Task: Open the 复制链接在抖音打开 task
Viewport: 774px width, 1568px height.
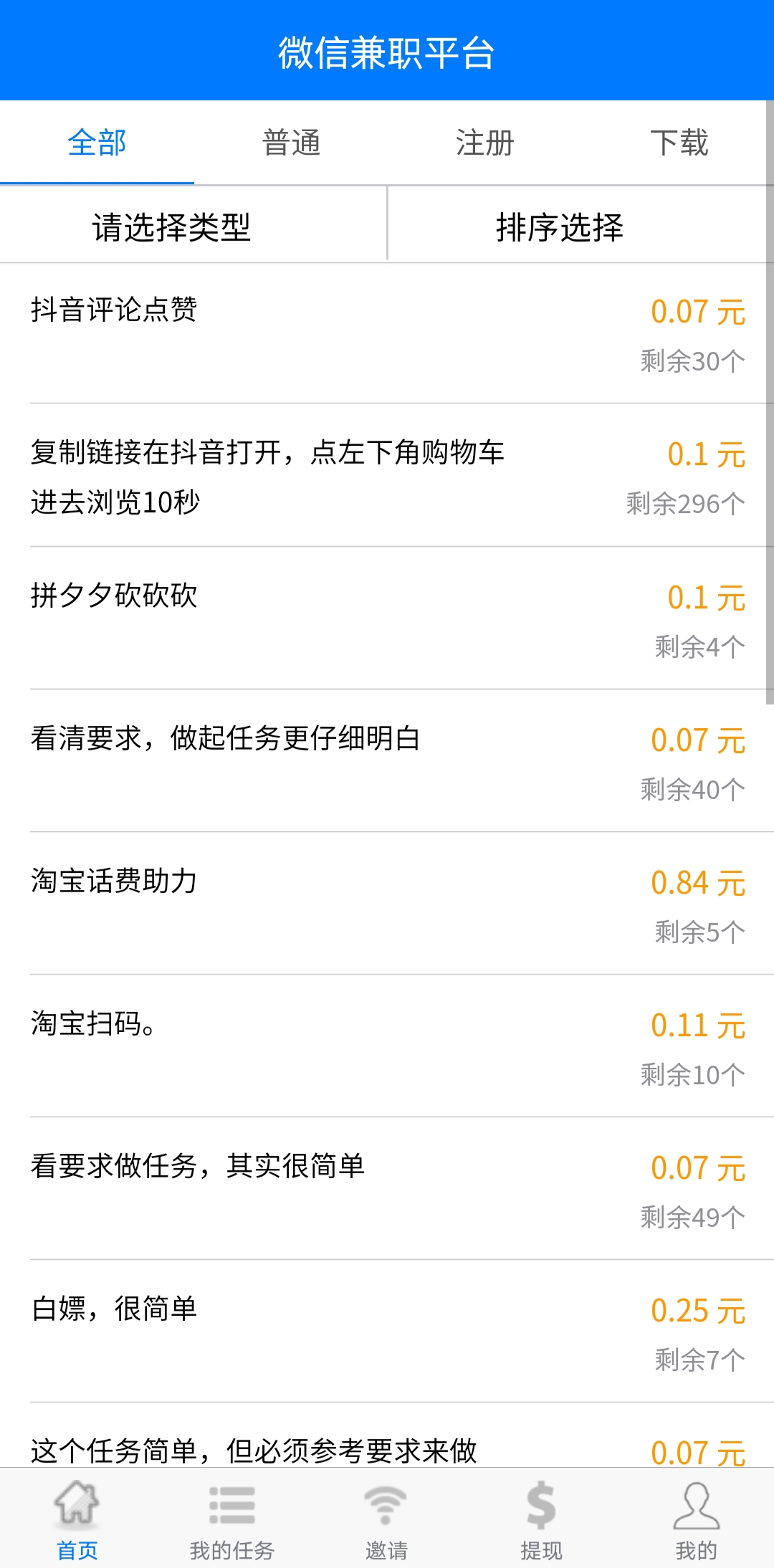Action: coord(387,476)
